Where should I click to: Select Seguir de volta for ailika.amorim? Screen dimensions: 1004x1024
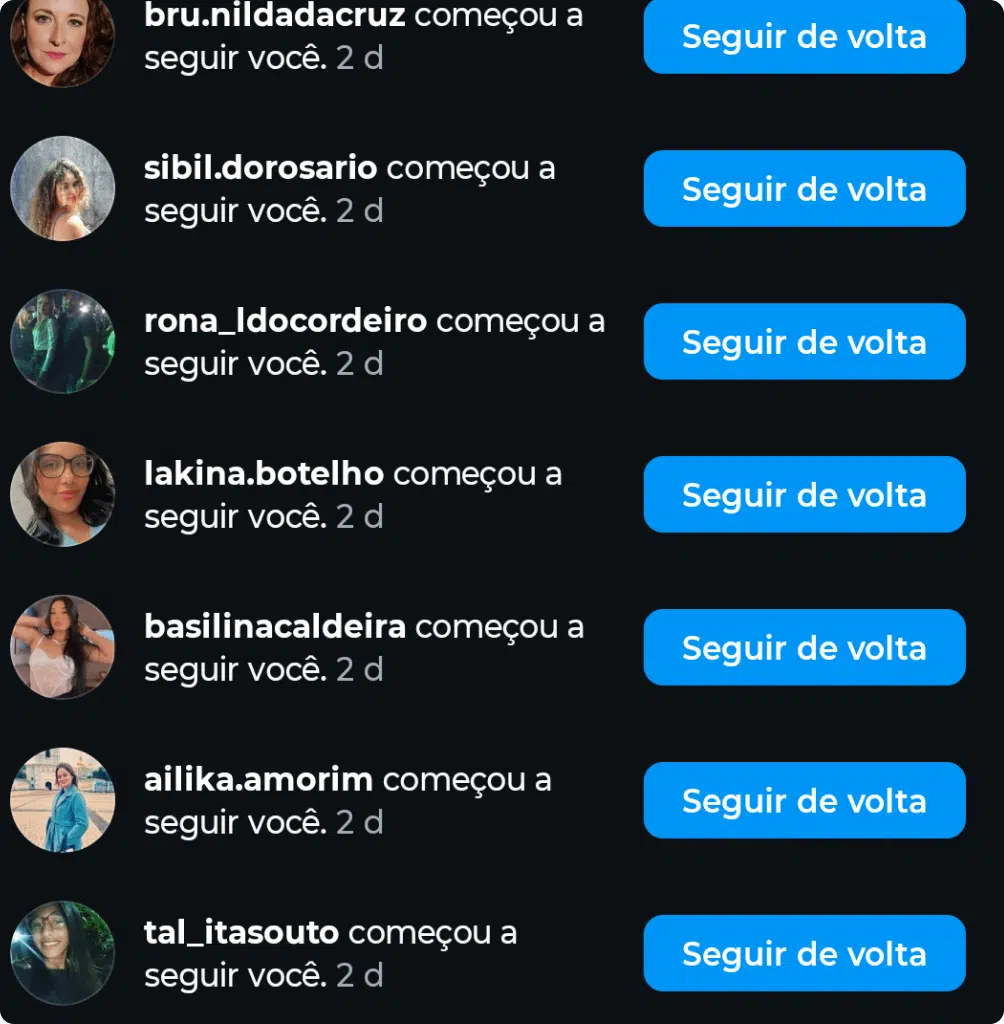tap(804, 801)
